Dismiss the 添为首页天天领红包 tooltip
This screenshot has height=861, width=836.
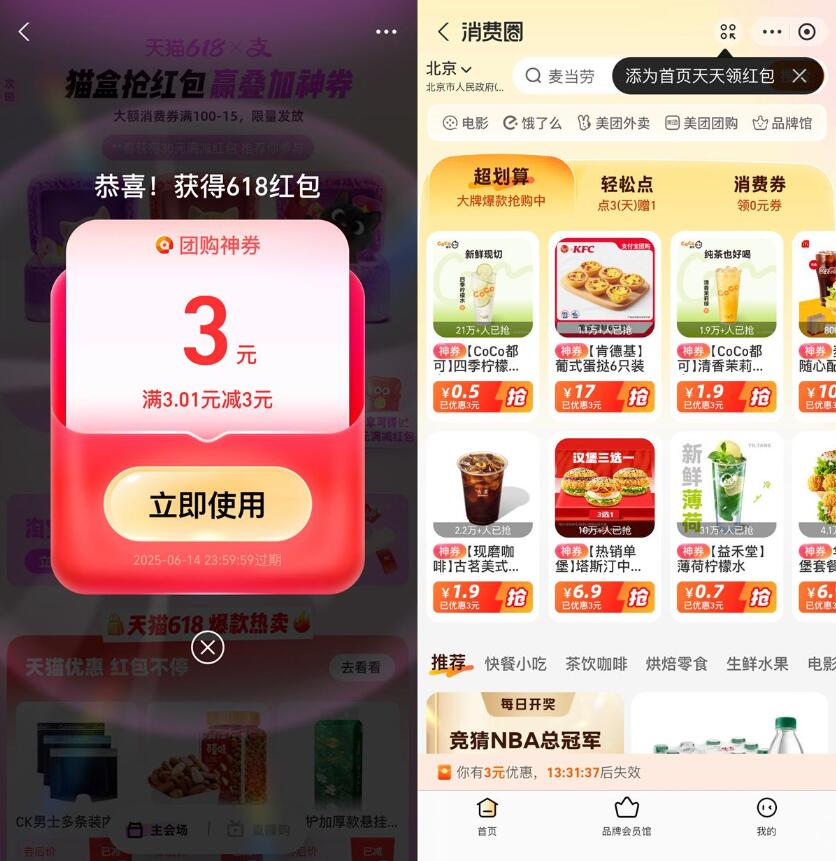click(x=799, y=76)
